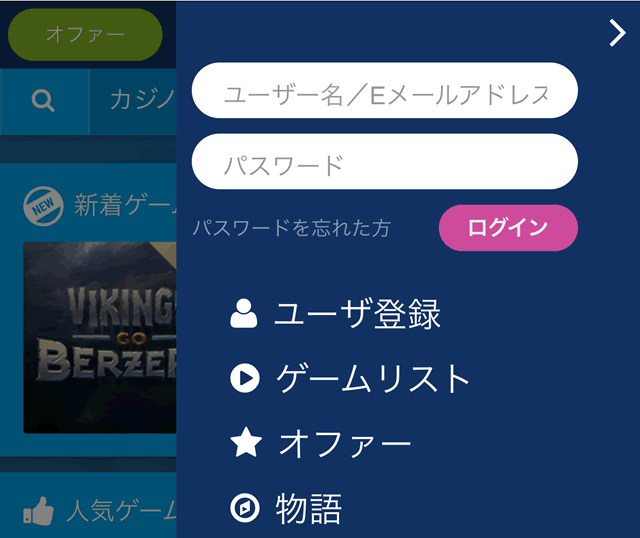Open the search magnifier icon
The width and height of the screenshot is (640, 538).
click(x=43, y=100)
